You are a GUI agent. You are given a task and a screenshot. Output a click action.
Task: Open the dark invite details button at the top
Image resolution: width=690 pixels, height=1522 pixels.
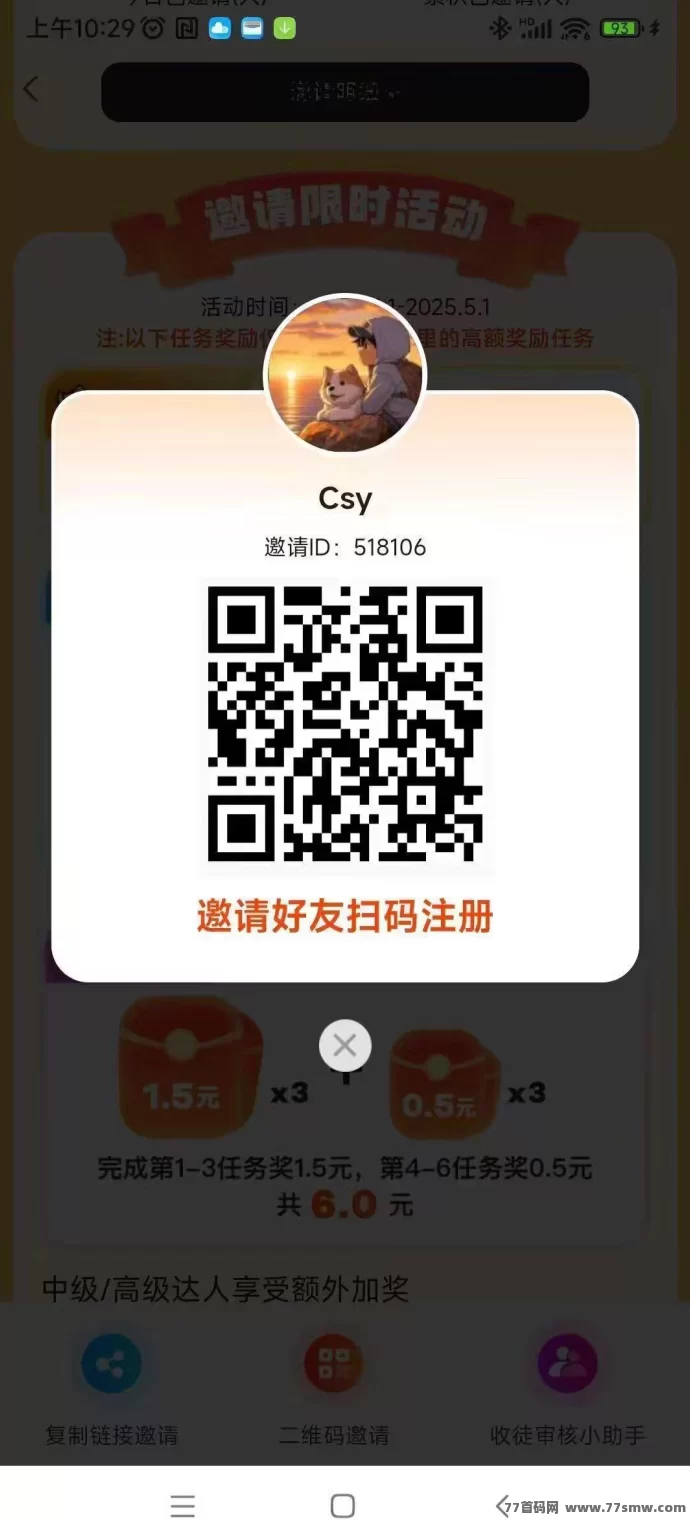(x=345, y=92)
